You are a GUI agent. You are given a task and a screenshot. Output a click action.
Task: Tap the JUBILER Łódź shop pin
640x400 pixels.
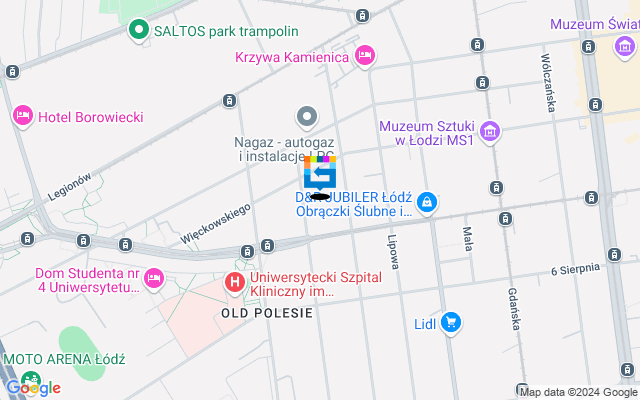pyautogui.click(x=427, y=203)
